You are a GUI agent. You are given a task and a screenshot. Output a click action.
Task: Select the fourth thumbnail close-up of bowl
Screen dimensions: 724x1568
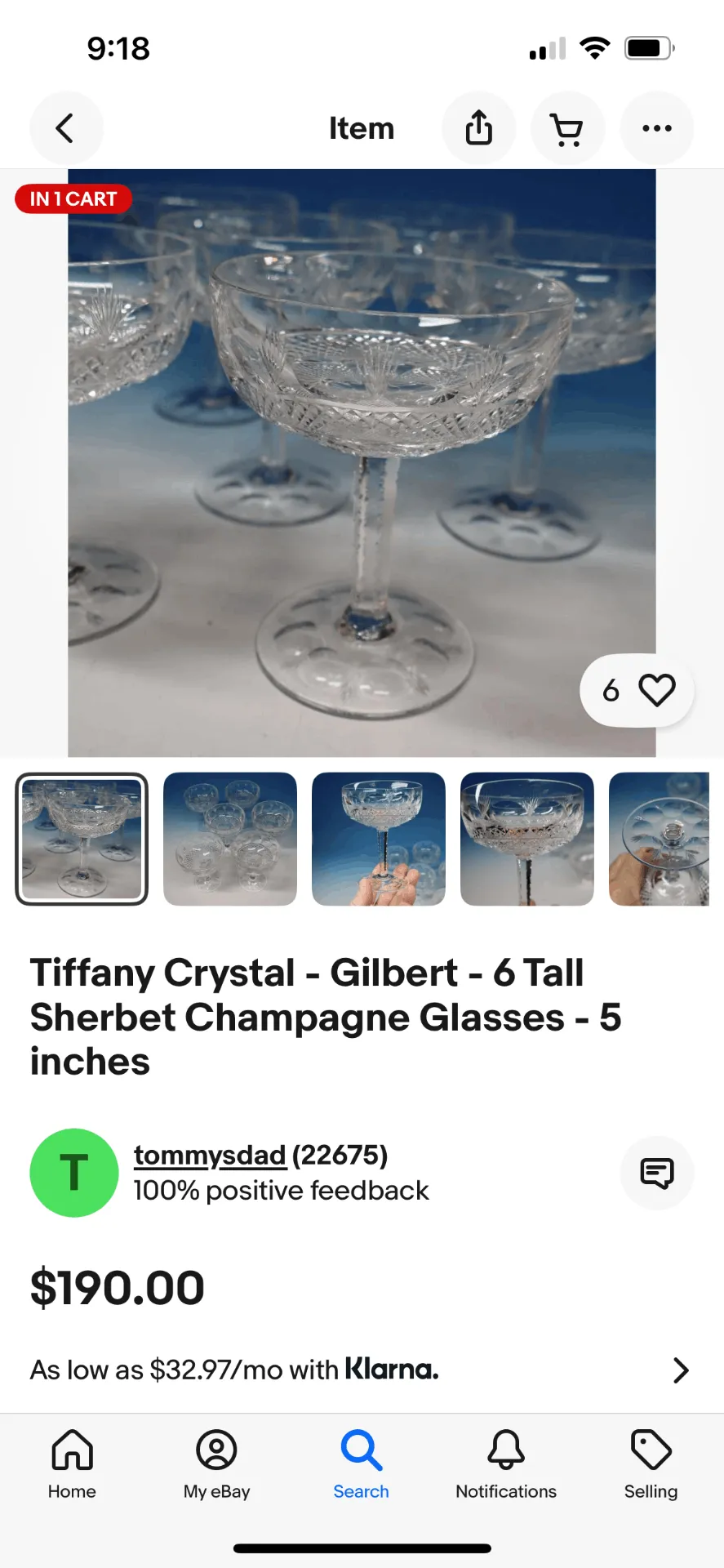coord(527,839)
